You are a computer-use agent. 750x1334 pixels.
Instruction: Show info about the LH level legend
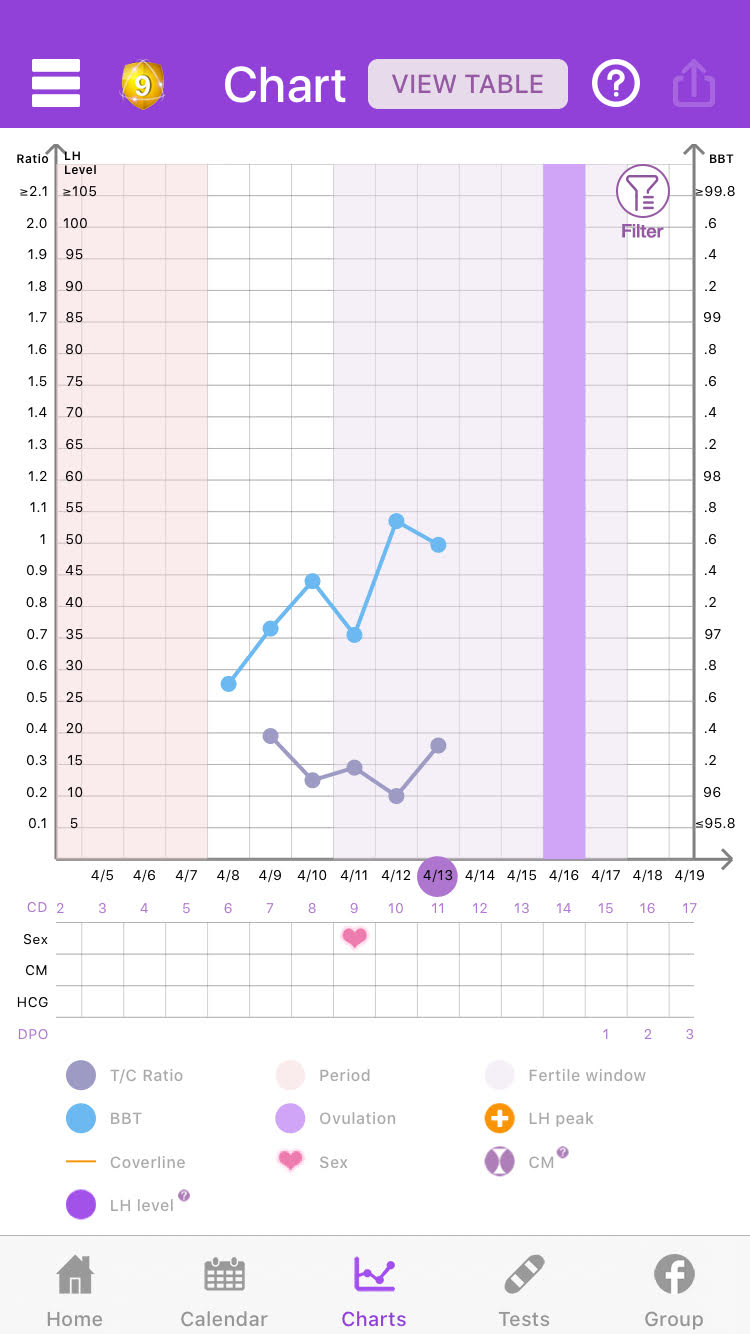tap(184, 1195)
